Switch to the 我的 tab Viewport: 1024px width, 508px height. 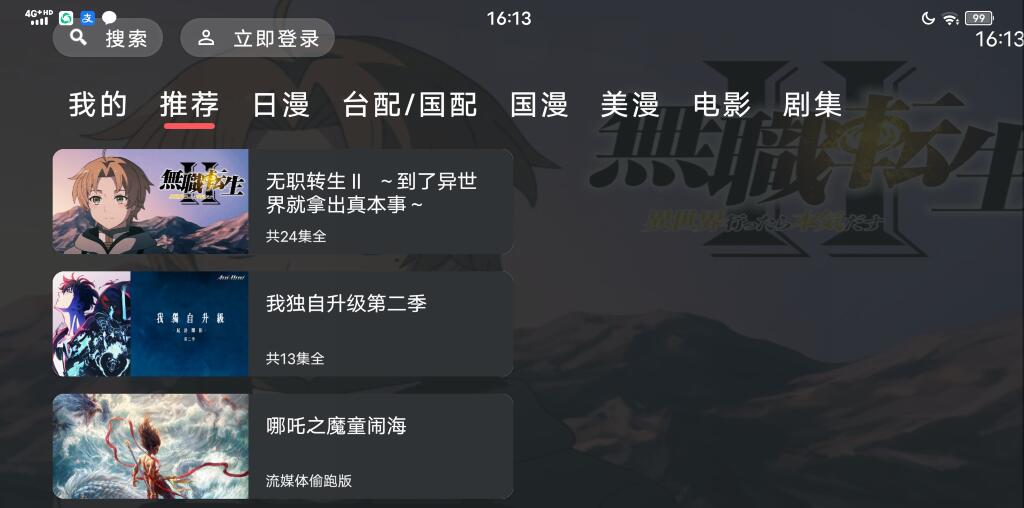click(98, 105)
